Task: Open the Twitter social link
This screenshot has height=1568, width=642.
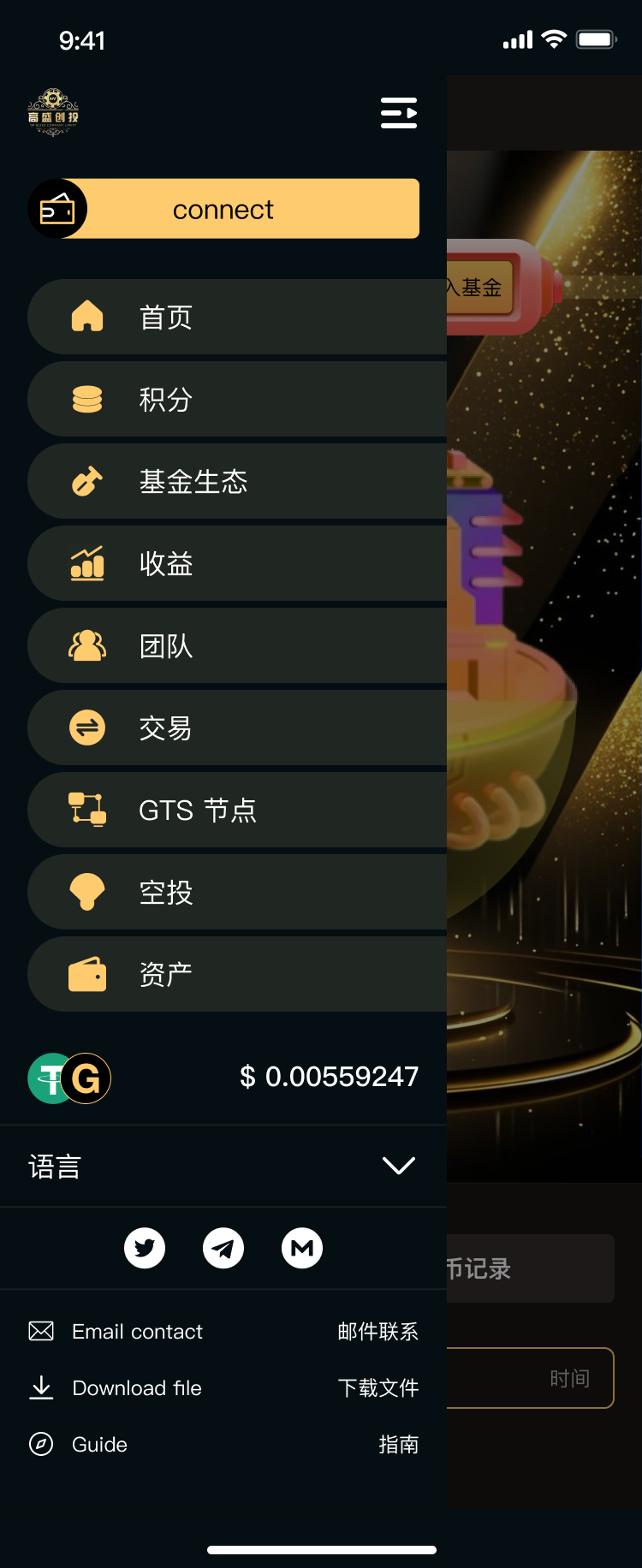Action: coord(145,1248)
